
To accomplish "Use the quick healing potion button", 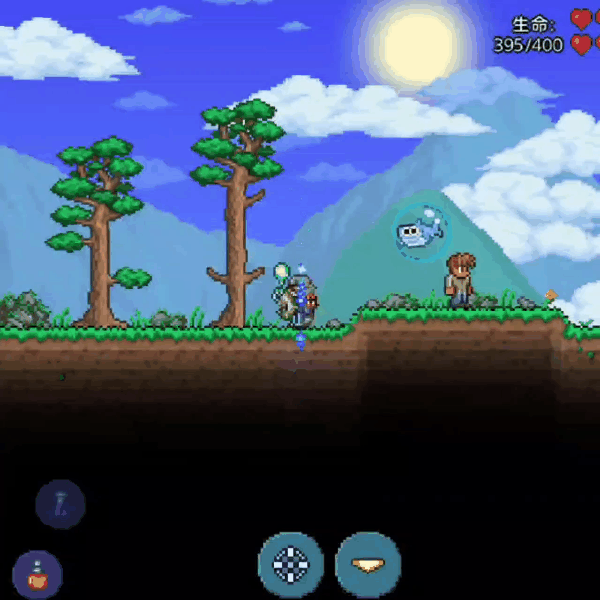I will [38, 575].
